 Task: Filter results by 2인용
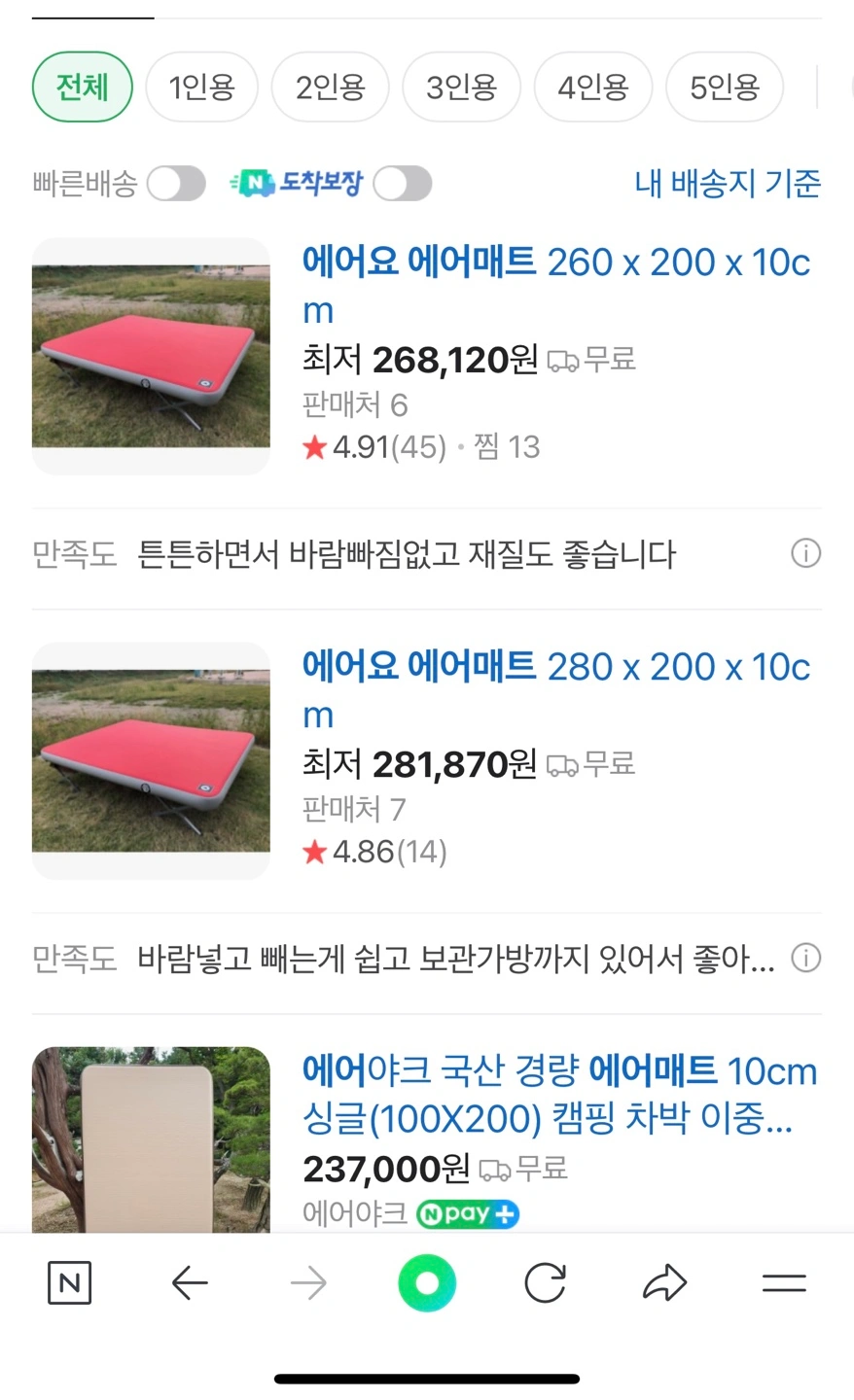tap(330, 87)
